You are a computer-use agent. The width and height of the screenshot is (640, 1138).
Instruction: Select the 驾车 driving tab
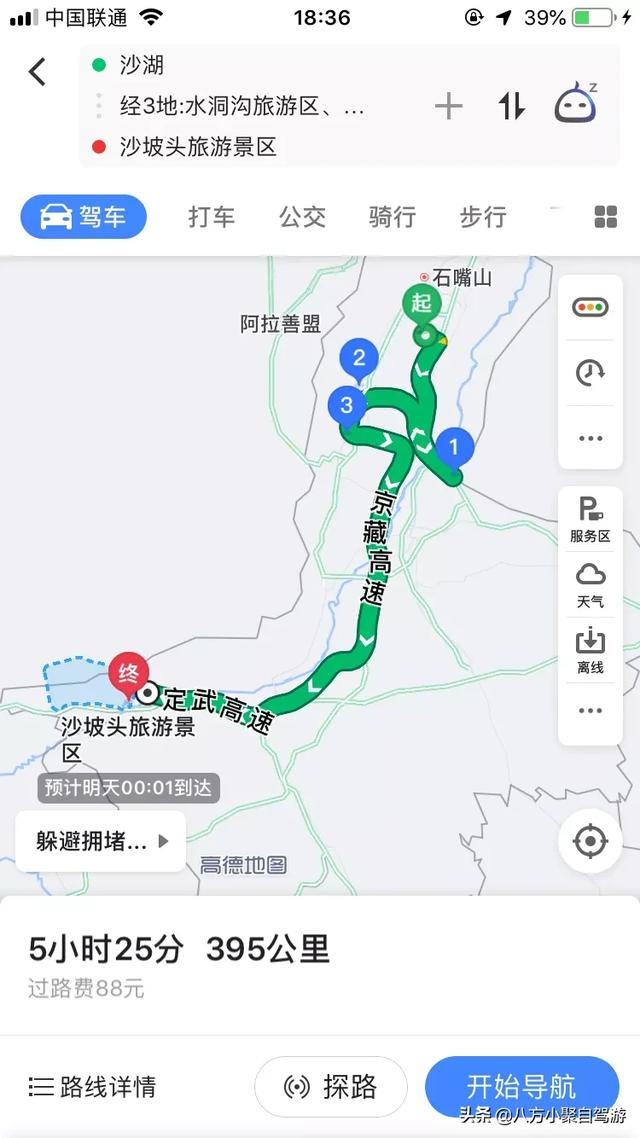(x=83, y=217)
